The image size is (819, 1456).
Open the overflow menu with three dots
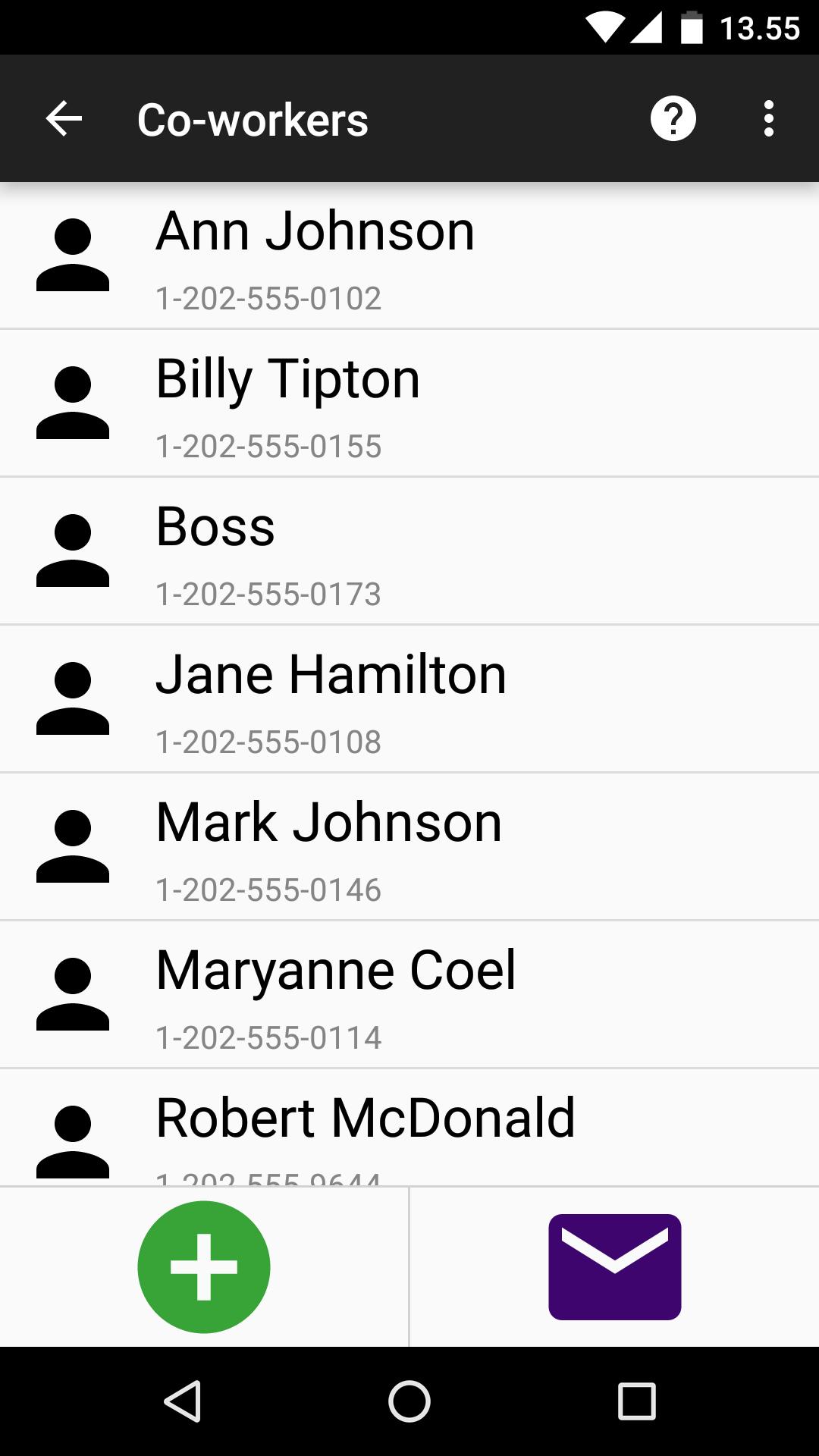tap(769, 118)
